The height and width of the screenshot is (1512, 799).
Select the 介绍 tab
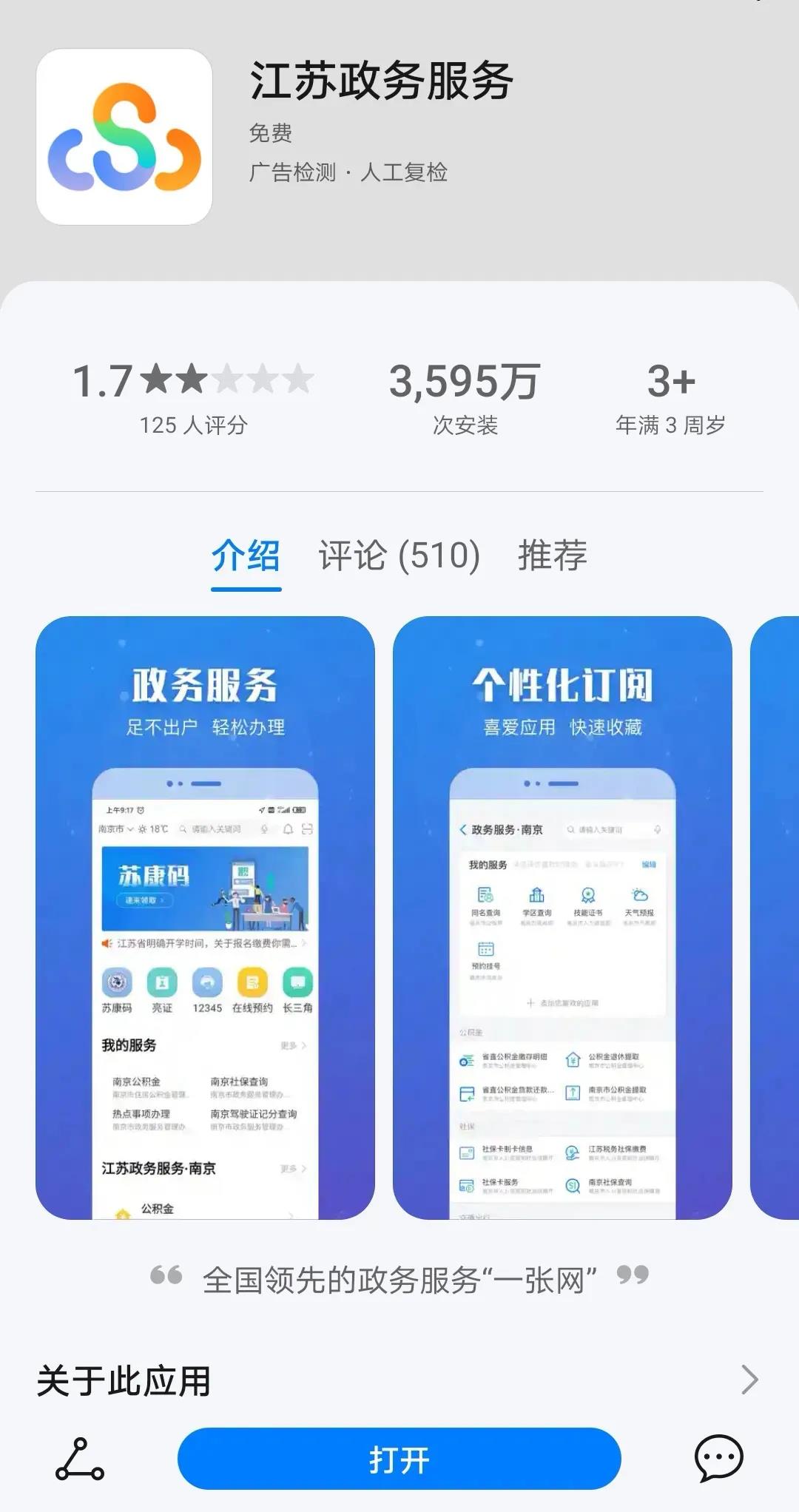coord(246,556)
